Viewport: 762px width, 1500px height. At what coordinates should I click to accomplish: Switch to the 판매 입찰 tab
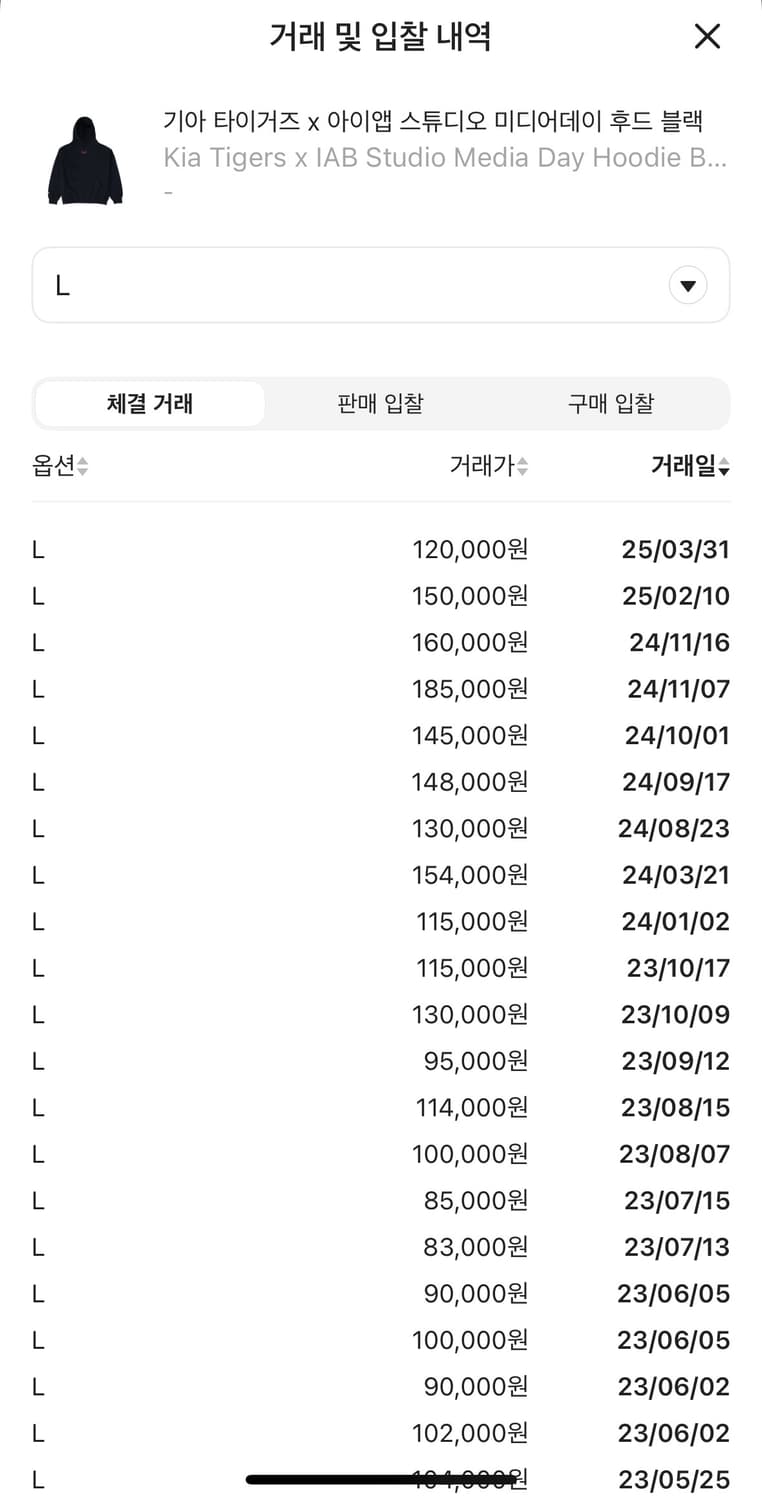tap(379, 401)
